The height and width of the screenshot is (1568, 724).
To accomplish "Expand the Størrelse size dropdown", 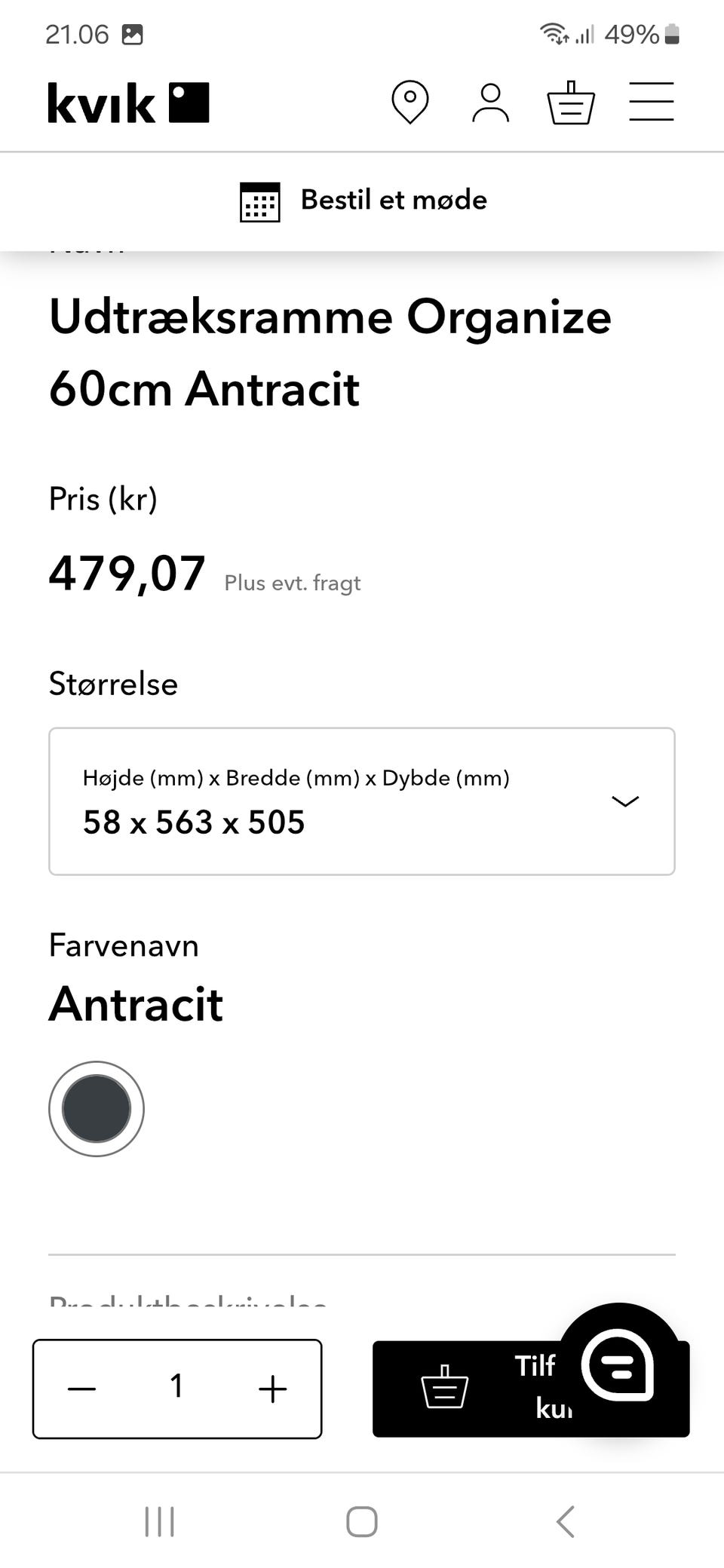I will [x=362, y=801].
